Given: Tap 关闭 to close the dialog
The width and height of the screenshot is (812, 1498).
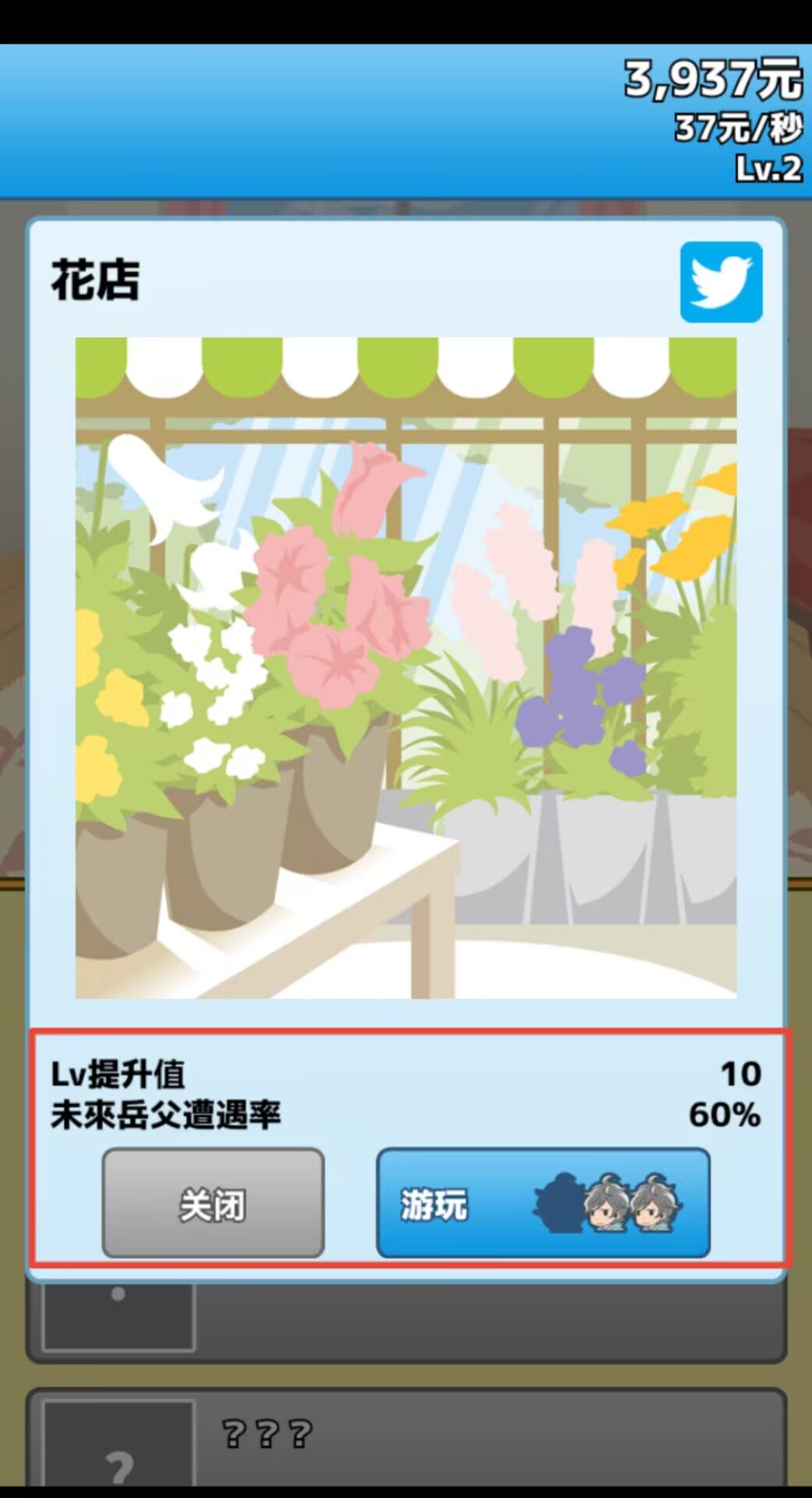Looking at the screenshot, I should pos(213,1202).
